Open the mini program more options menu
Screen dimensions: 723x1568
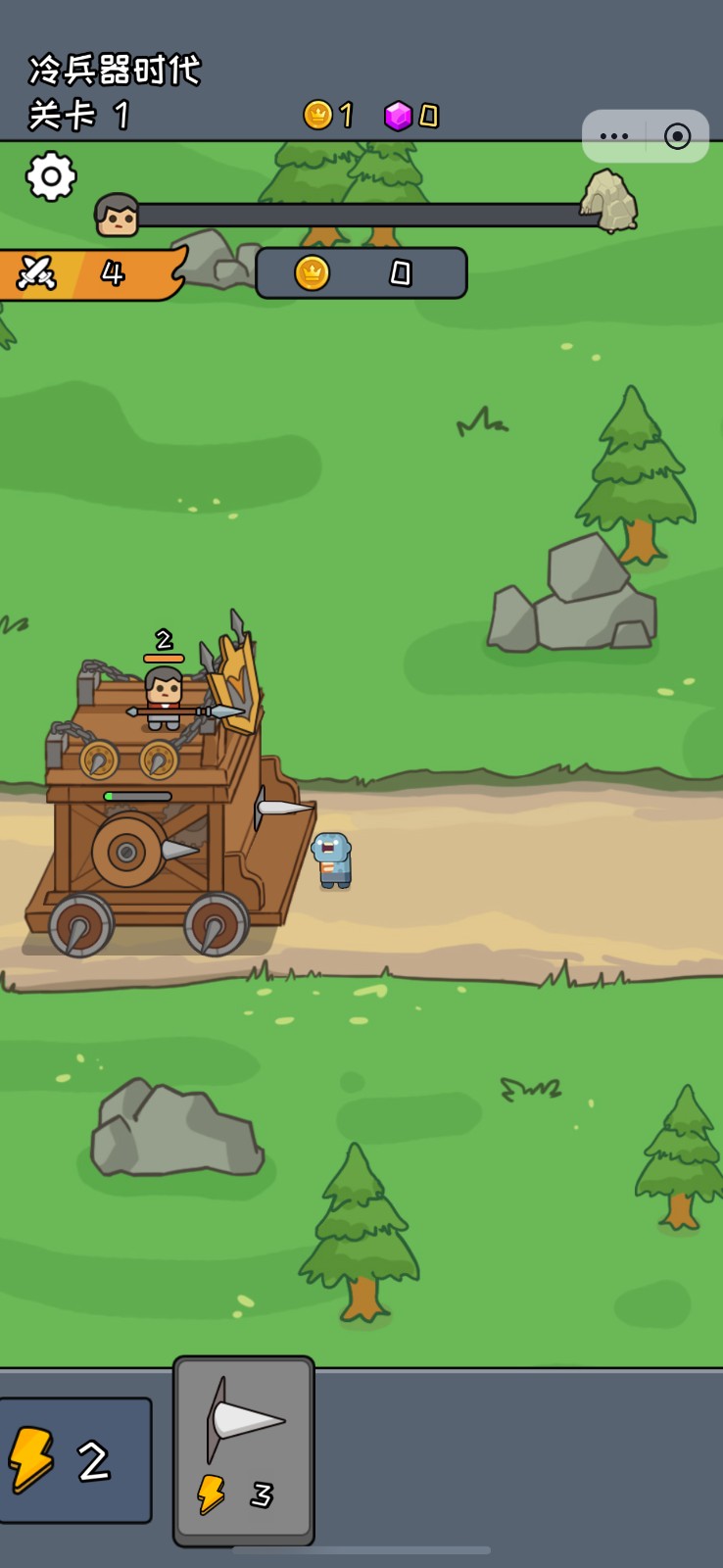click(614, 136)
